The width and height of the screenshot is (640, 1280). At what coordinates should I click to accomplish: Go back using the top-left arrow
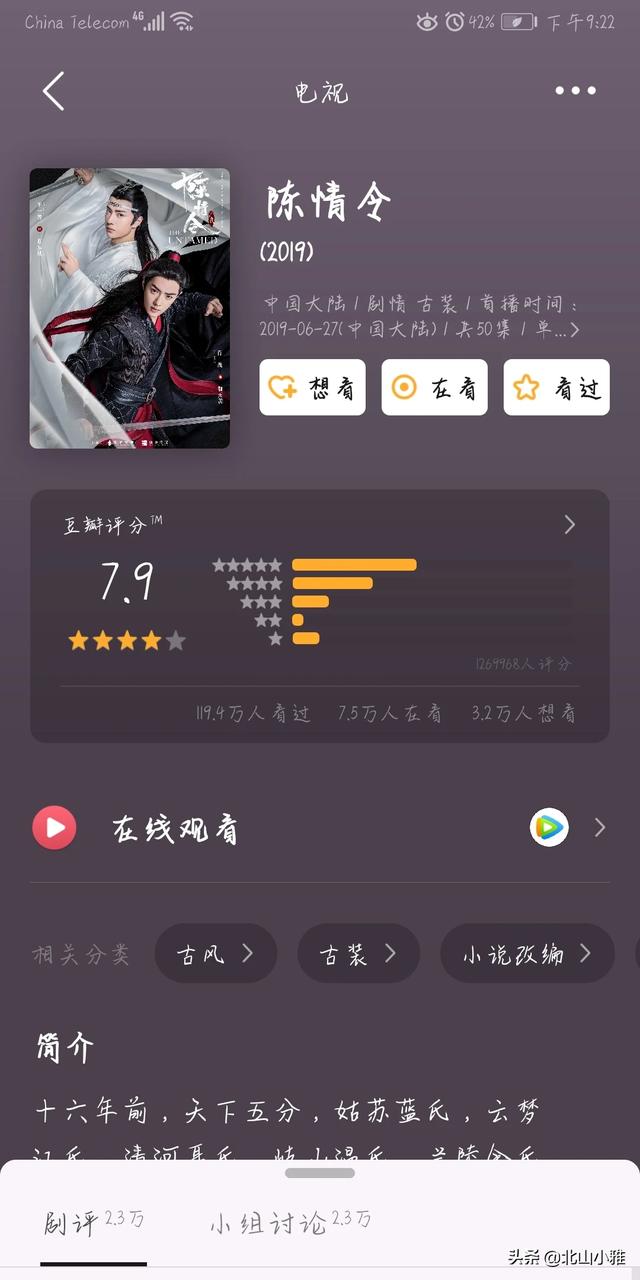(x=54, y=91)
